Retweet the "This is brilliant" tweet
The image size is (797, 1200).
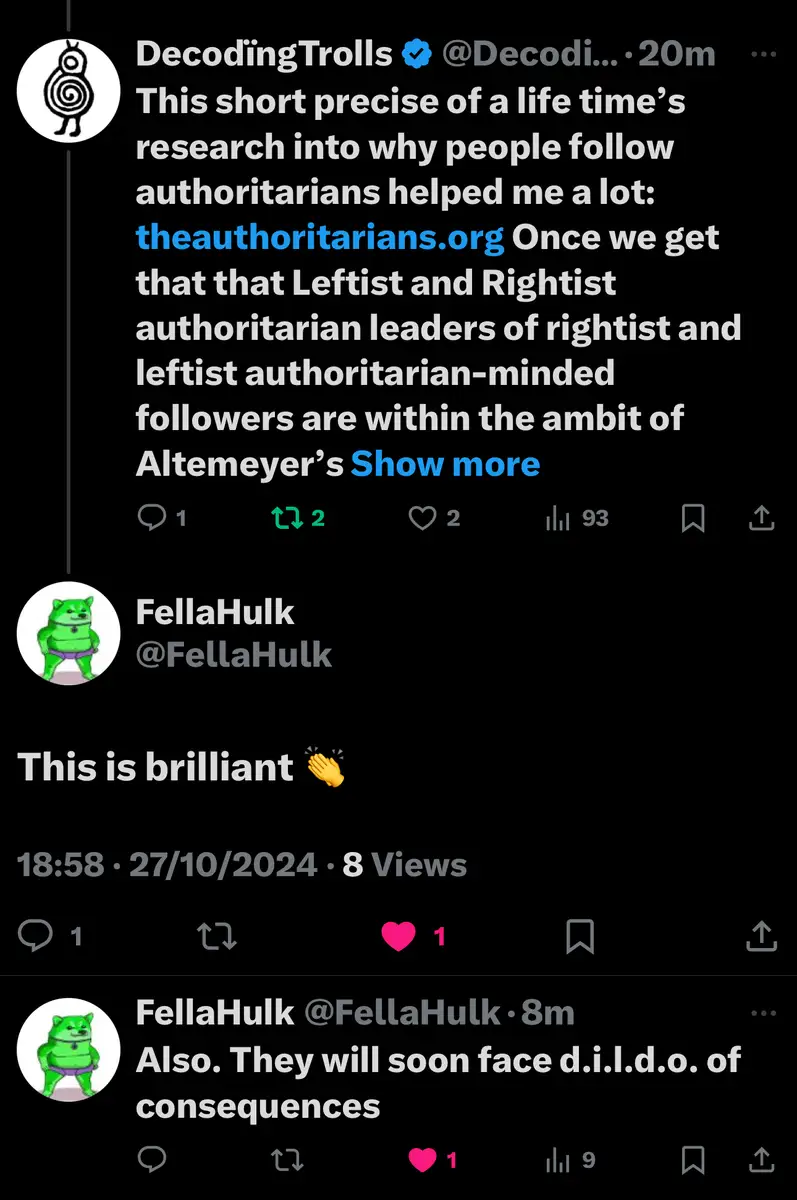pyautogui.click(x=214, y=936)
